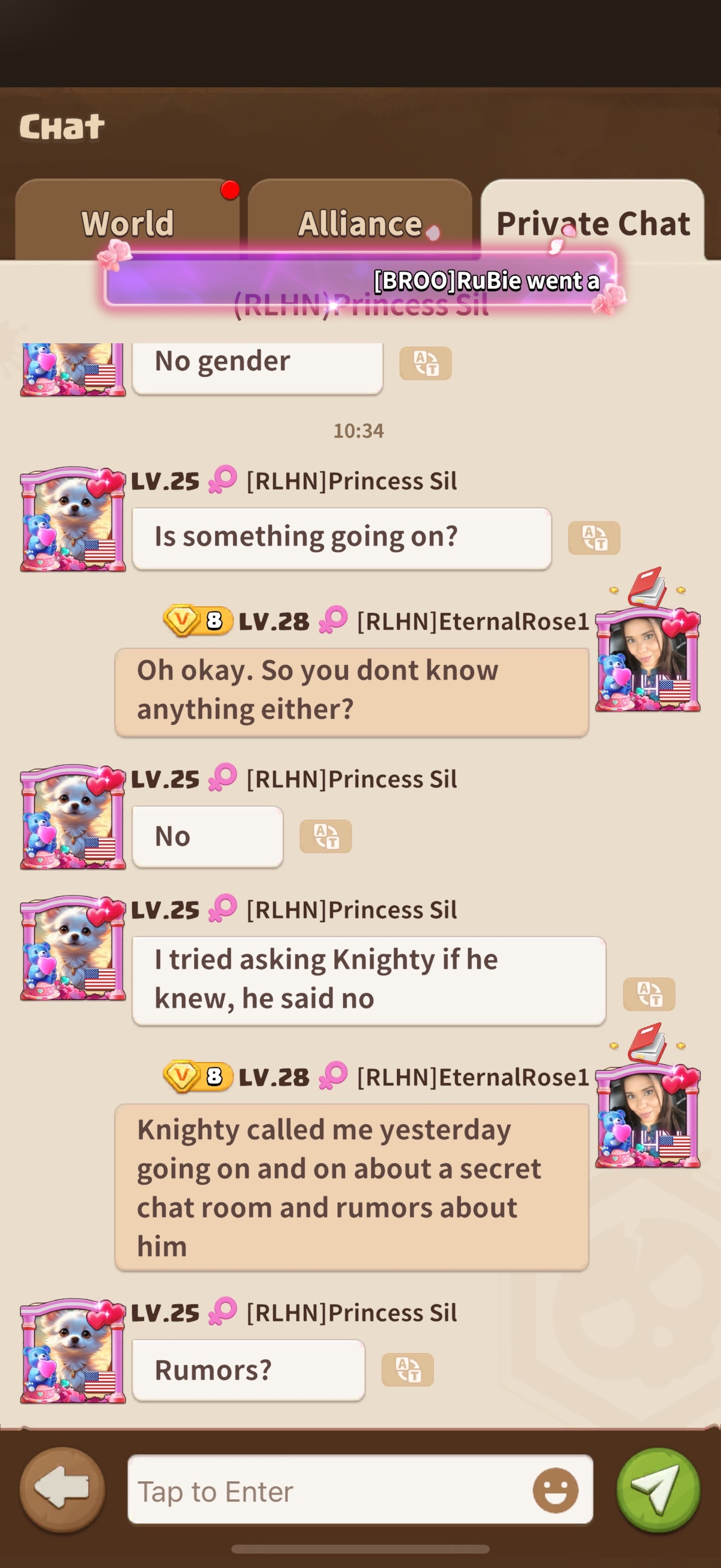The height and width of the screenshot is (1568, 721).
Task: Open Princess Sil's avatar beside "Rumors?"
Action: point(72,1351)
